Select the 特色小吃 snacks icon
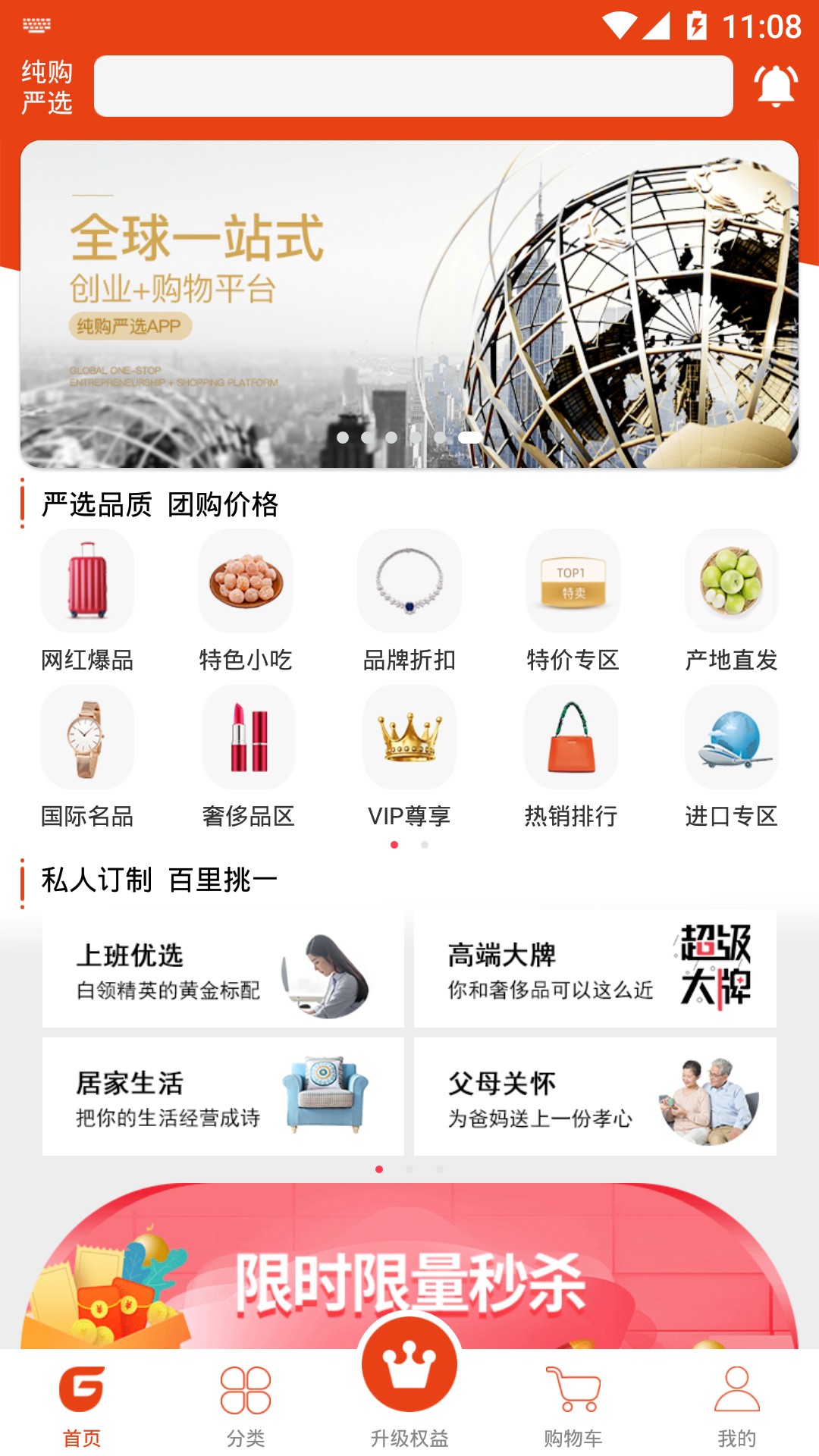The image size is (819, 1456). click(x=247, y=581)
